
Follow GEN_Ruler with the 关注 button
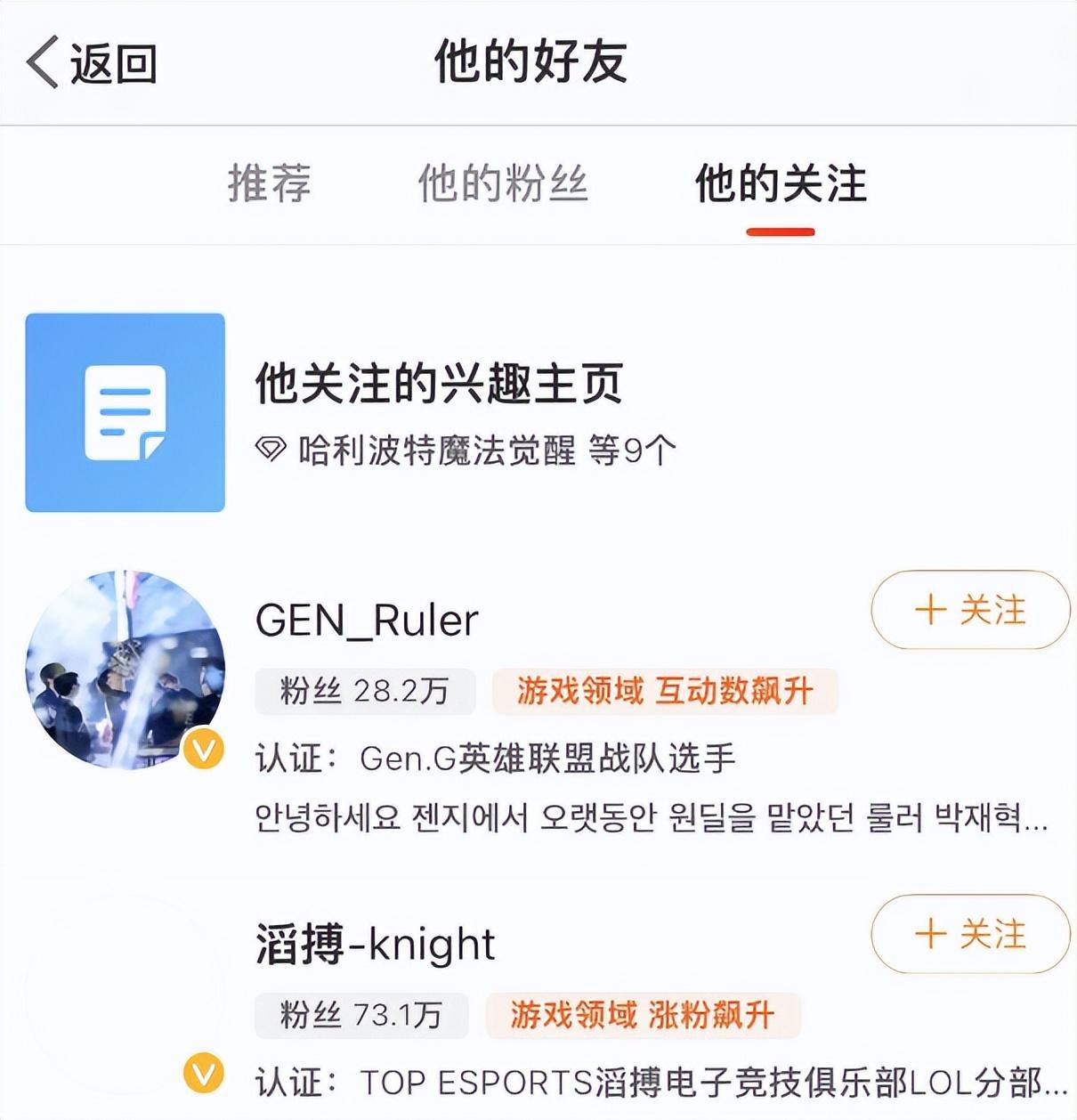(x=969, y=610)
